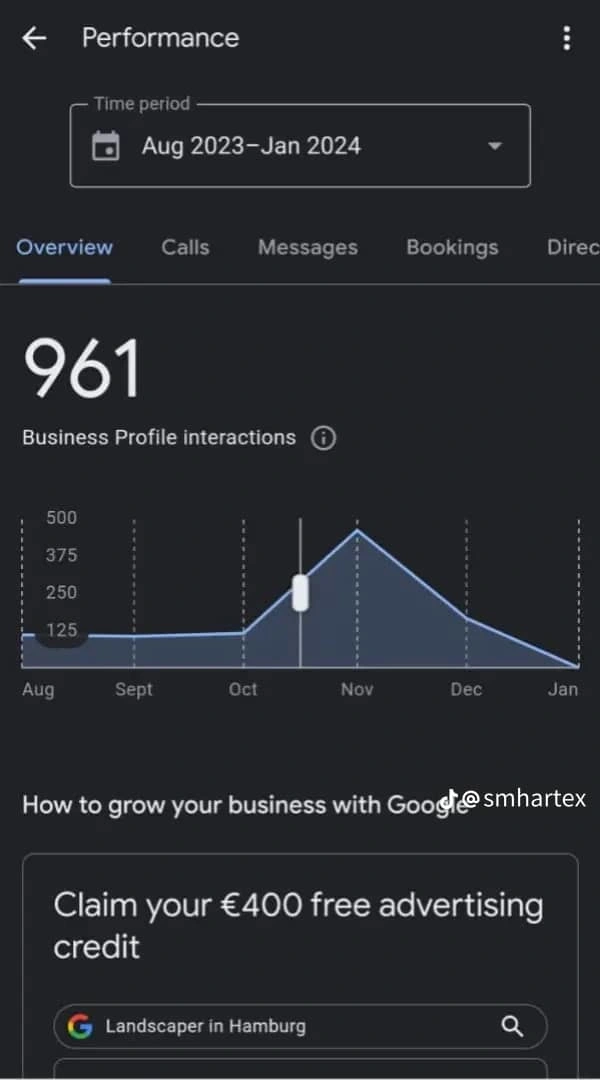The height and width of the screenshot is (1080, 600).
Task: Open the Bookings tab
Action: [452, 247]
